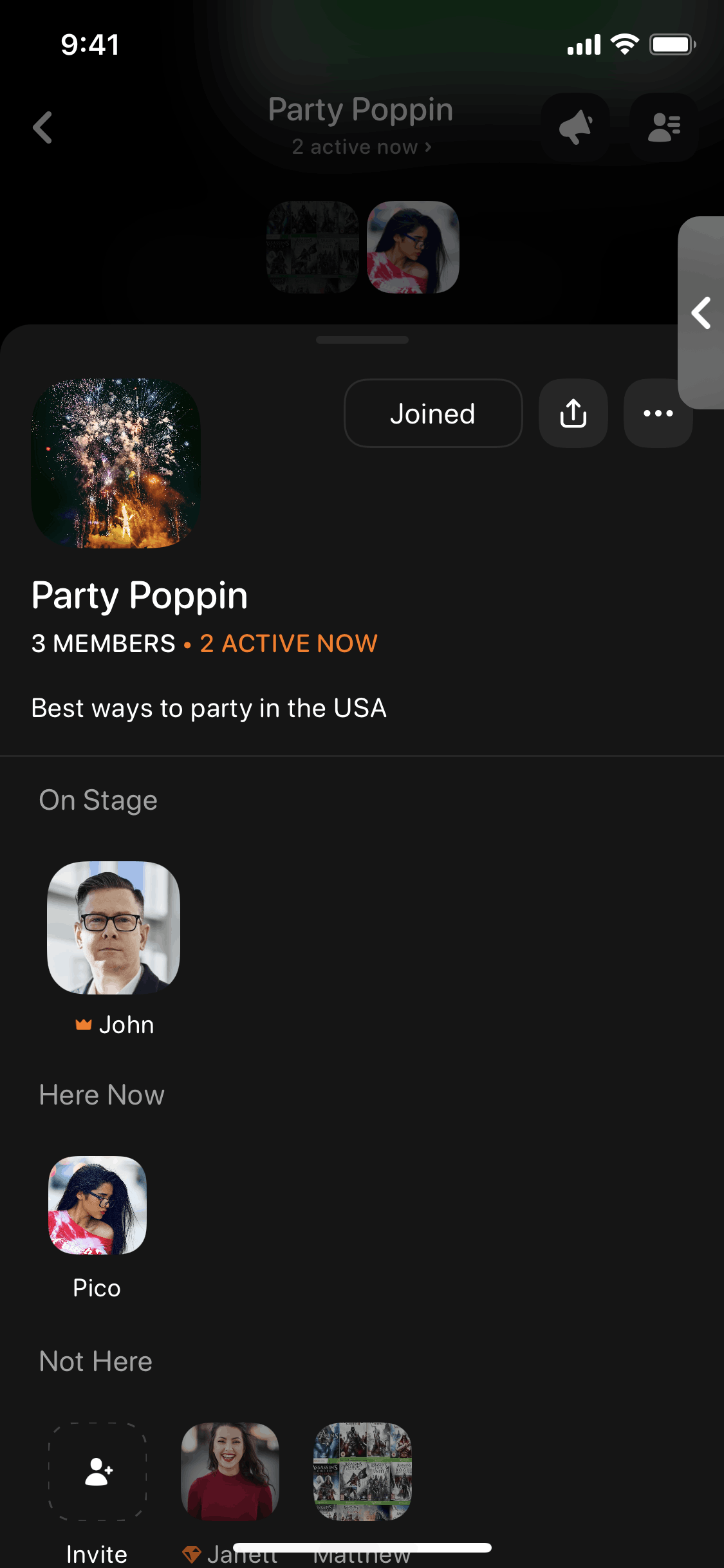
Task: Invite a new member
Action: [98, 1471]
